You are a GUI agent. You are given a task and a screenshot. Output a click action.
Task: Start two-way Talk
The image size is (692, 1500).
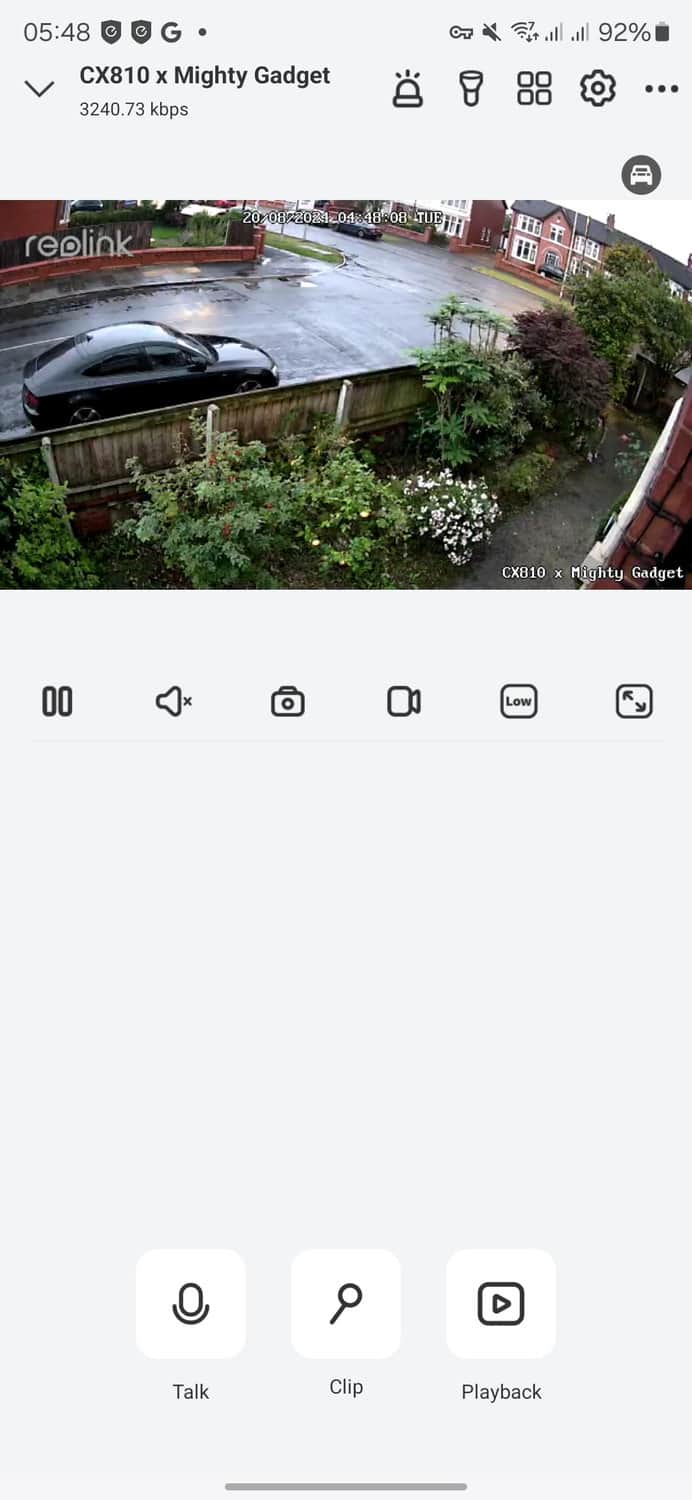point(190,1304)
